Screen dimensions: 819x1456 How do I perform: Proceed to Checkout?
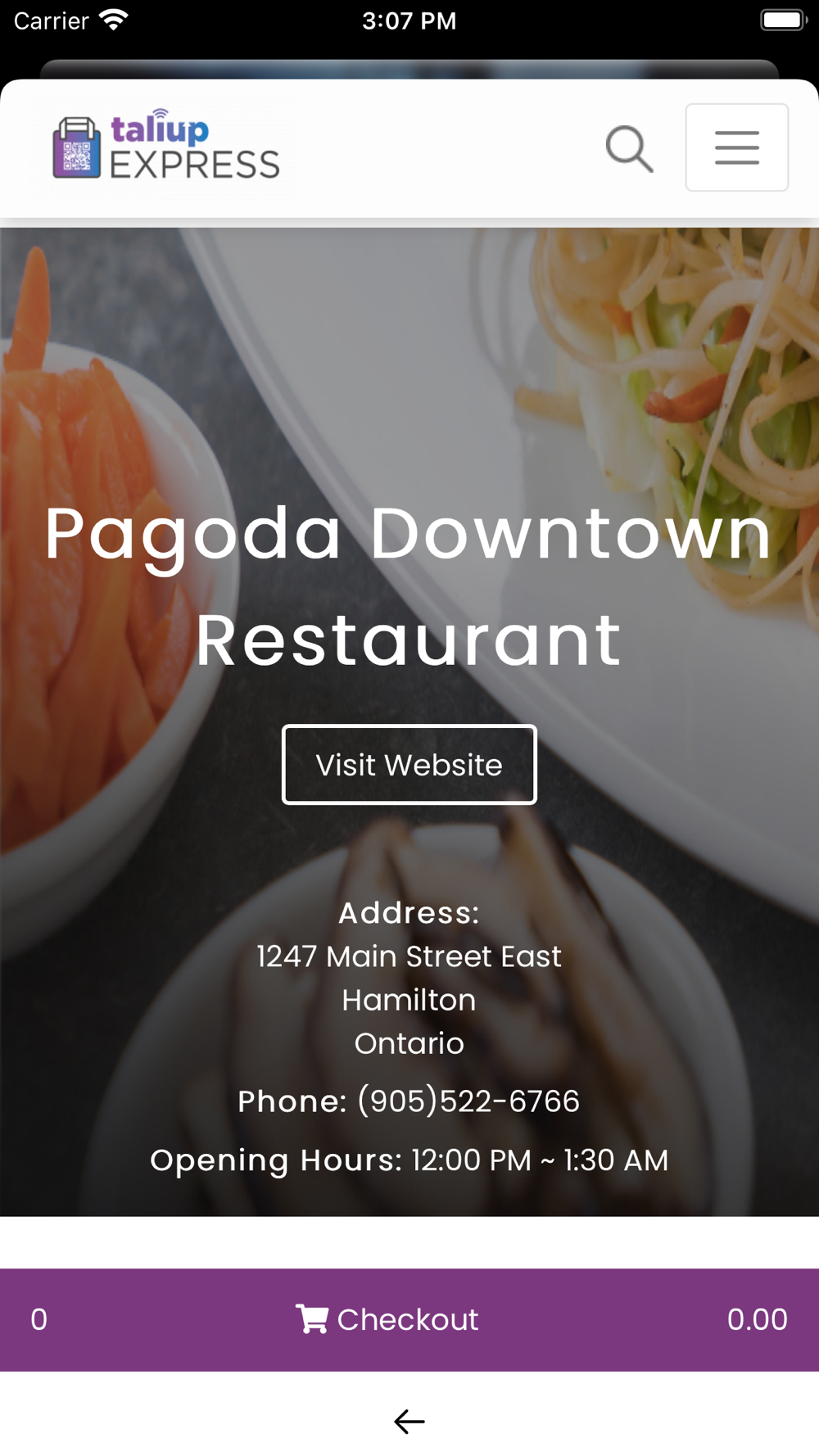(x=387, y=1319)
